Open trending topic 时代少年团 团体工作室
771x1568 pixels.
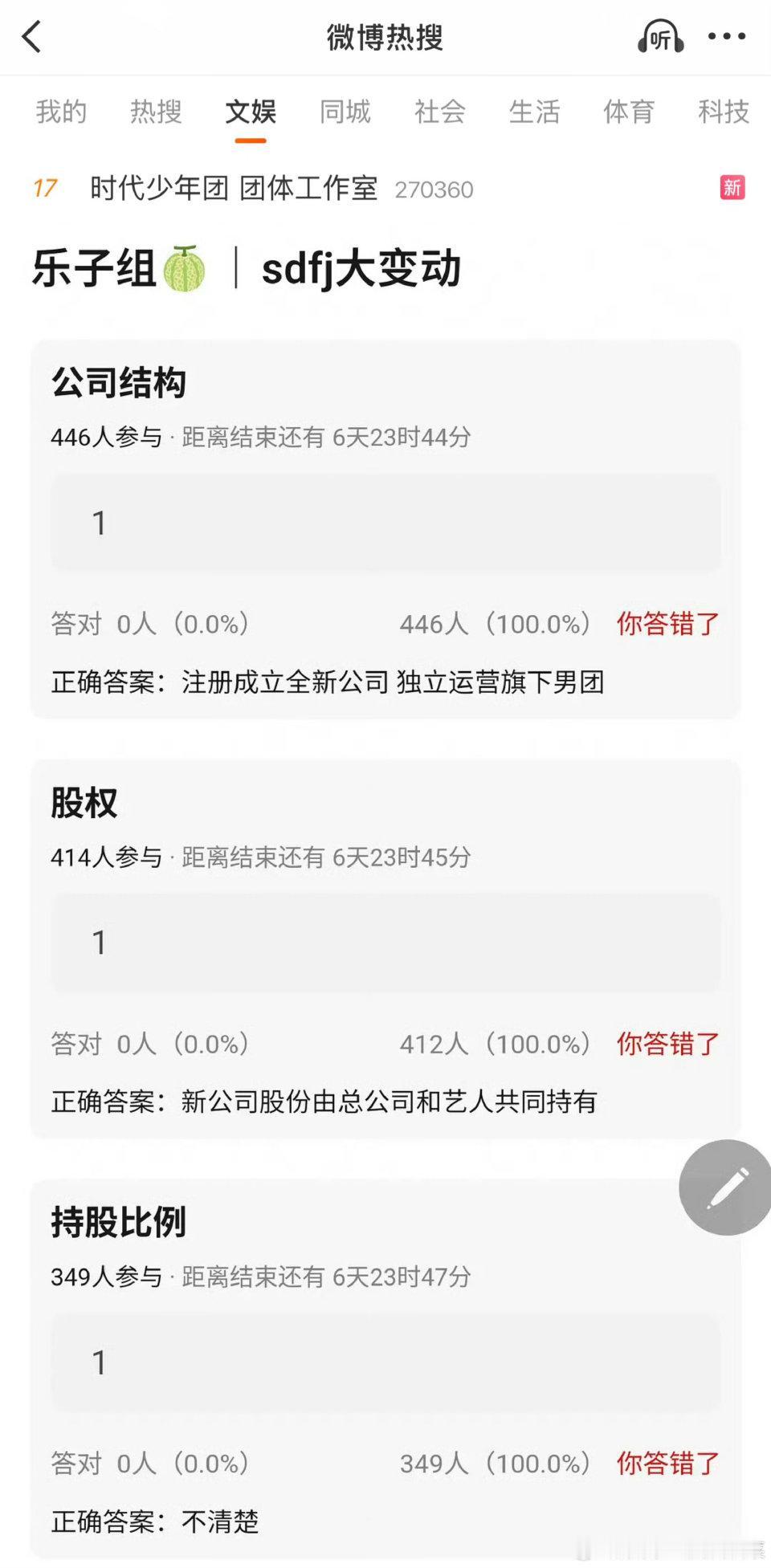[x=237, y=188]
